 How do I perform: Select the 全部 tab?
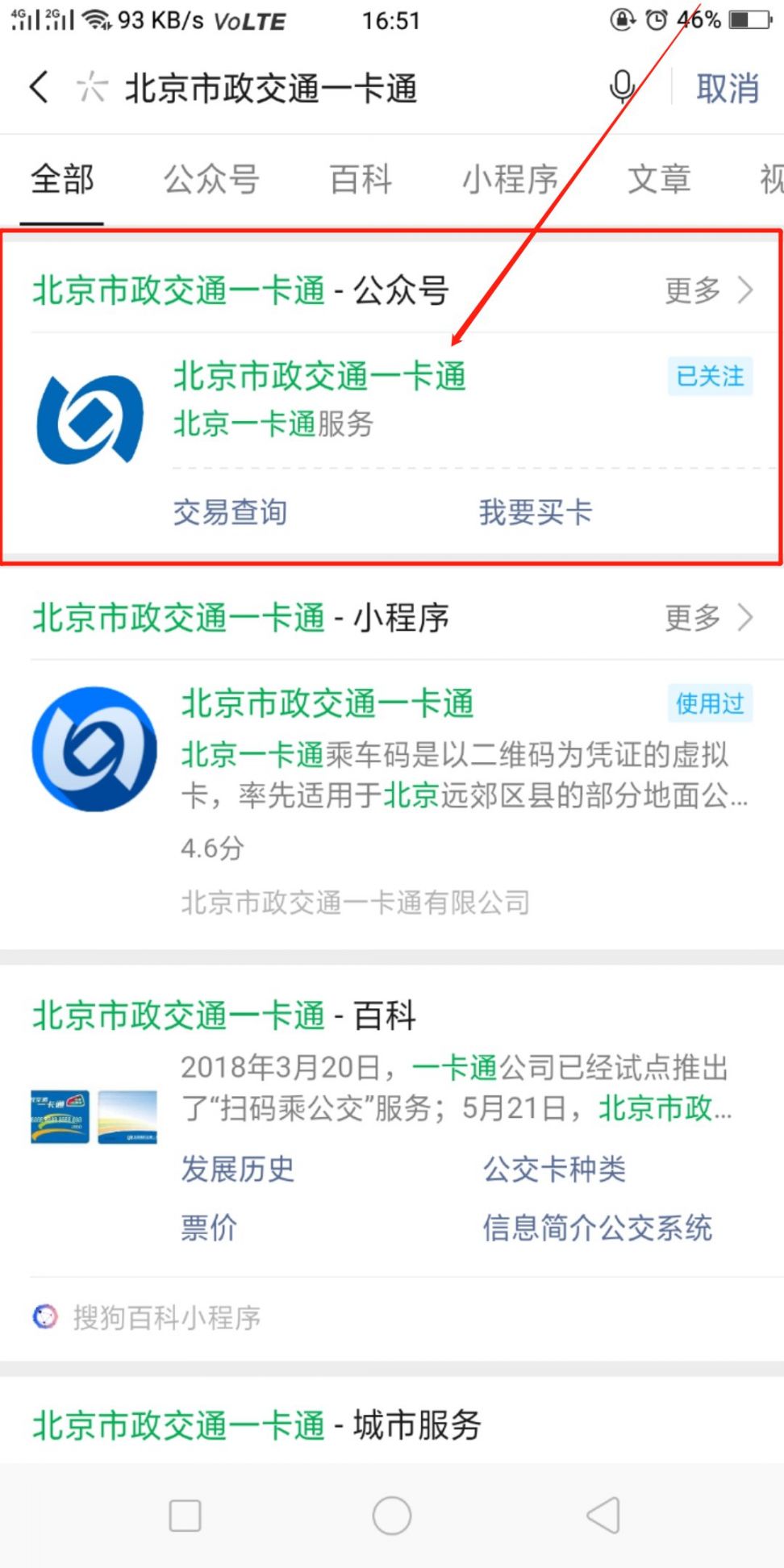coord(62,179)
